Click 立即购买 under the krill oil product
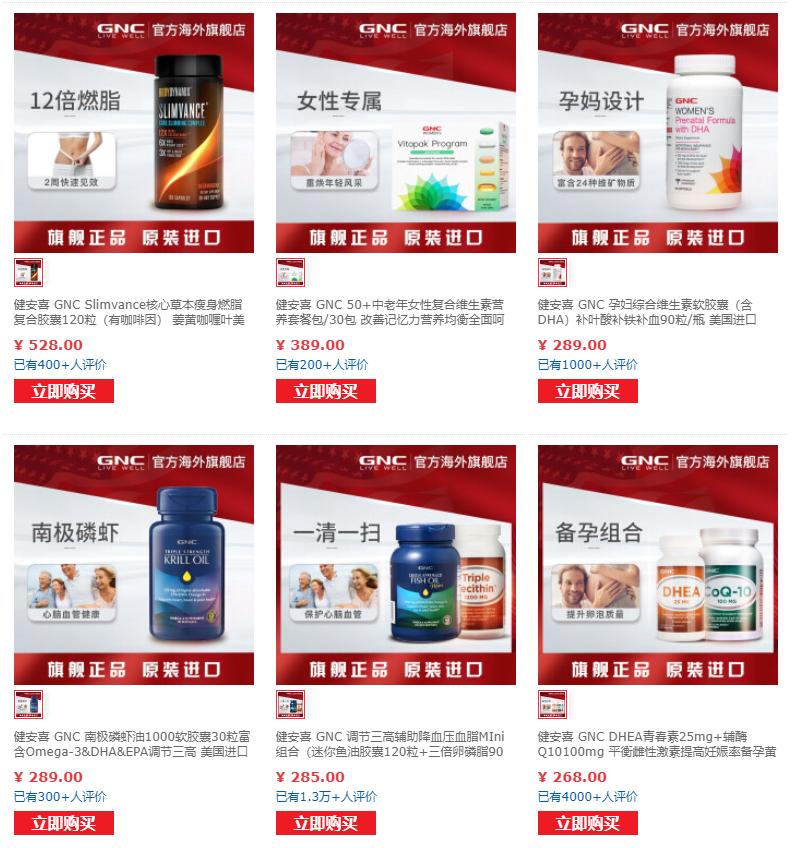806x848 pixels. (x=63, y=825)
